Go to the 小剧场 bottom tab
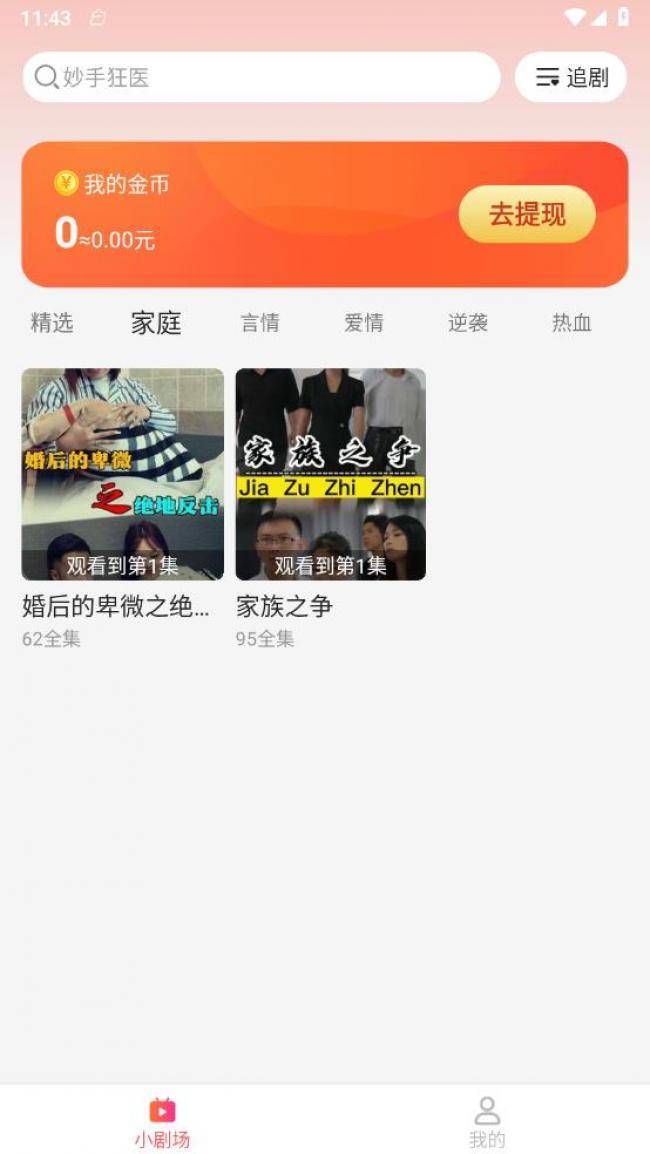The width and height of the screenshot is (650, 1154). click(162, 1122)
